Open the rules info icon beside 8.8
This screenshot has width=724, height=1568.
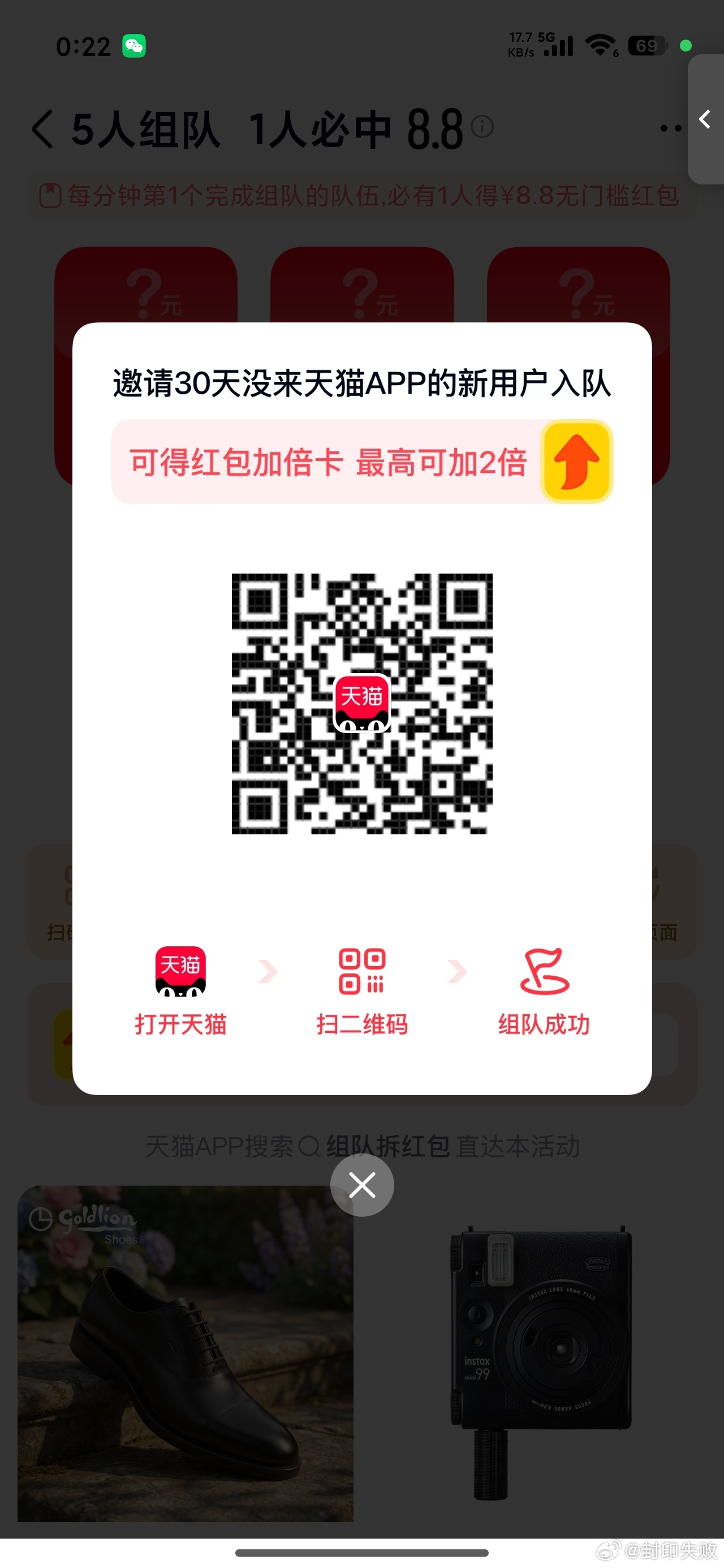[482, 127]
